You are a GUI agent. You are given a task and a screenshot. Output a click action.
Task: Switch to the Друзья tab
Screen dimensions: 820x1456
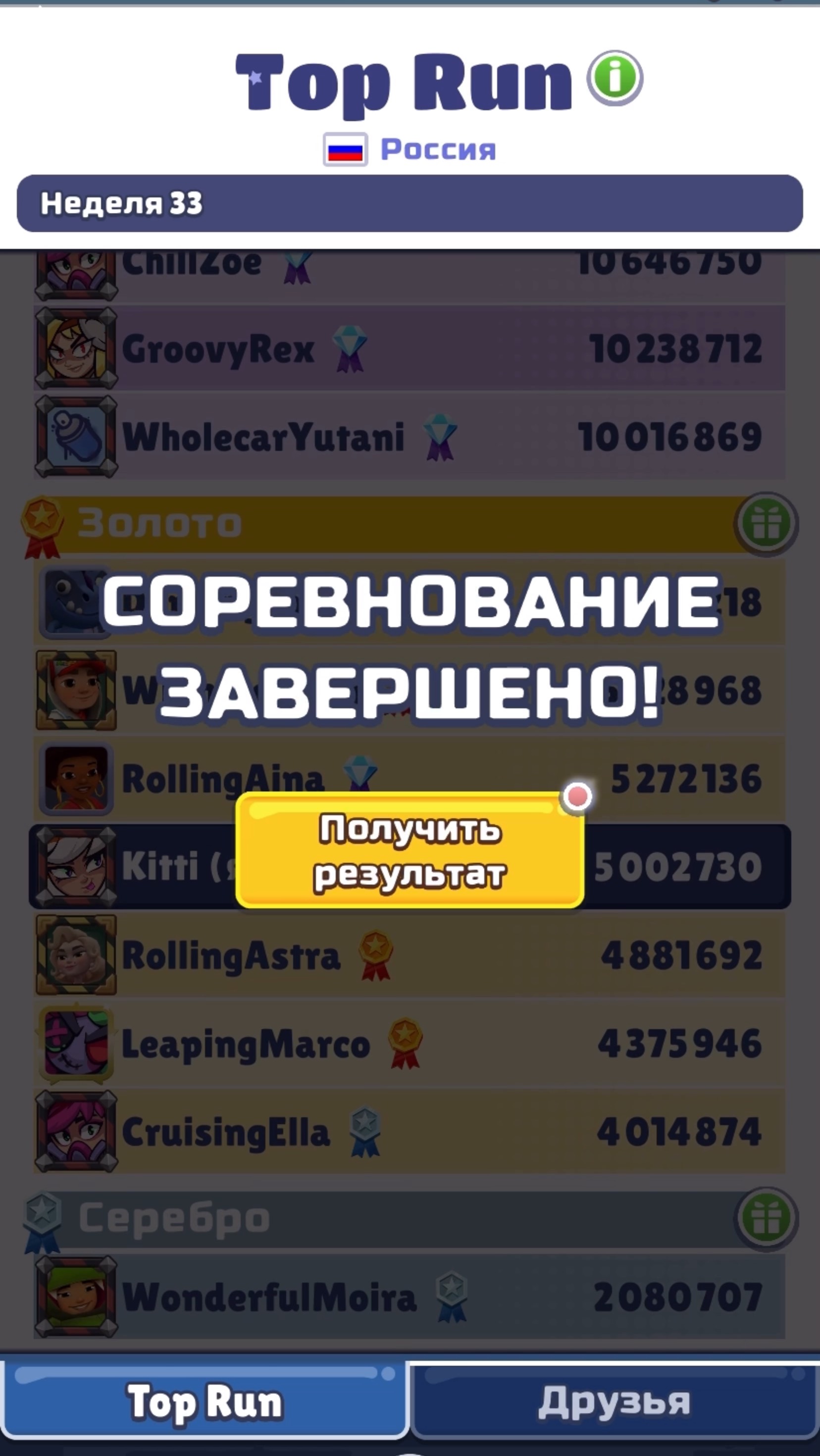(614, 1401)
